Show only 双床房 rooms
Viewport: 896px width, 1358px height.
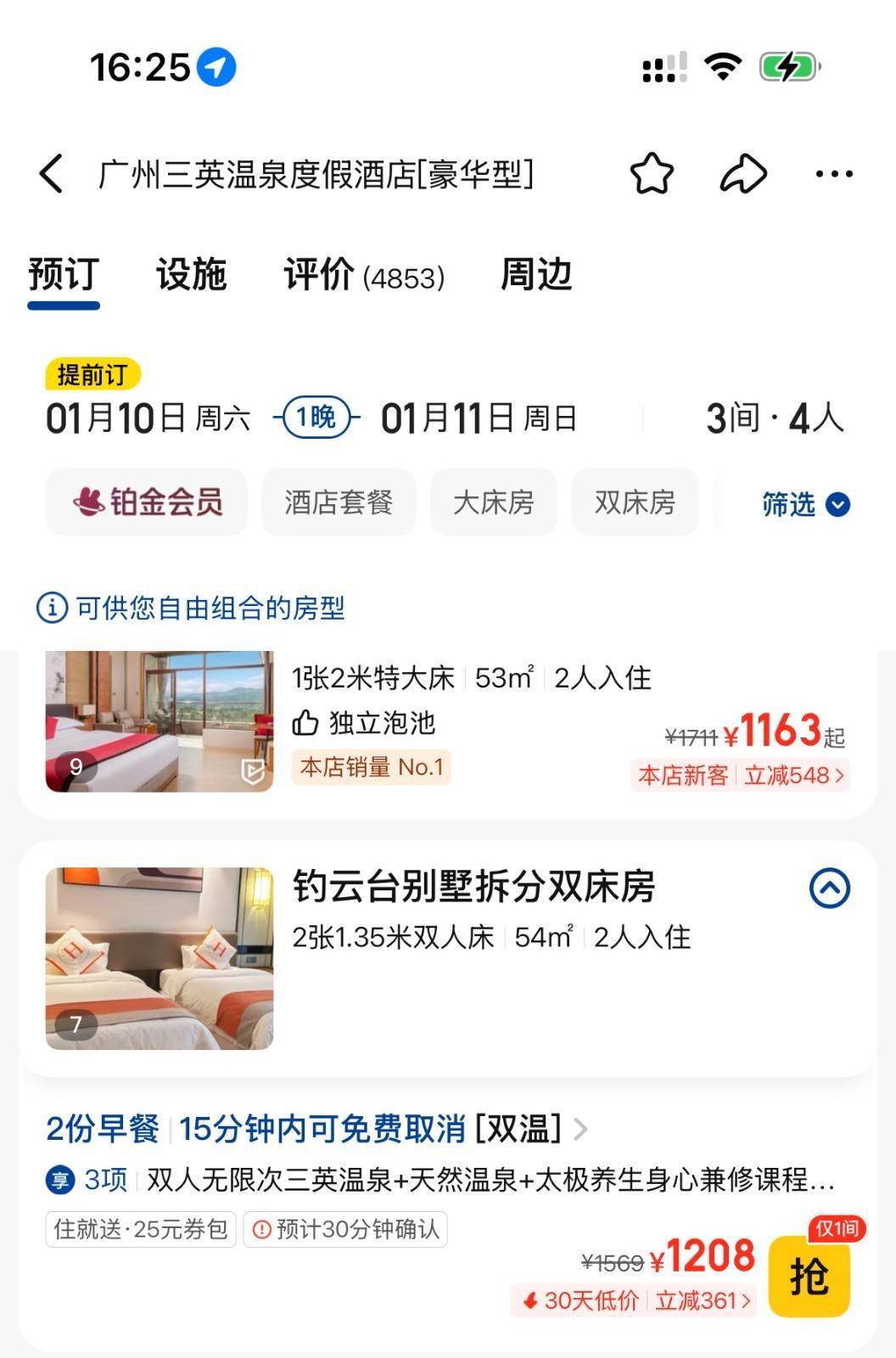coord(635,502)
